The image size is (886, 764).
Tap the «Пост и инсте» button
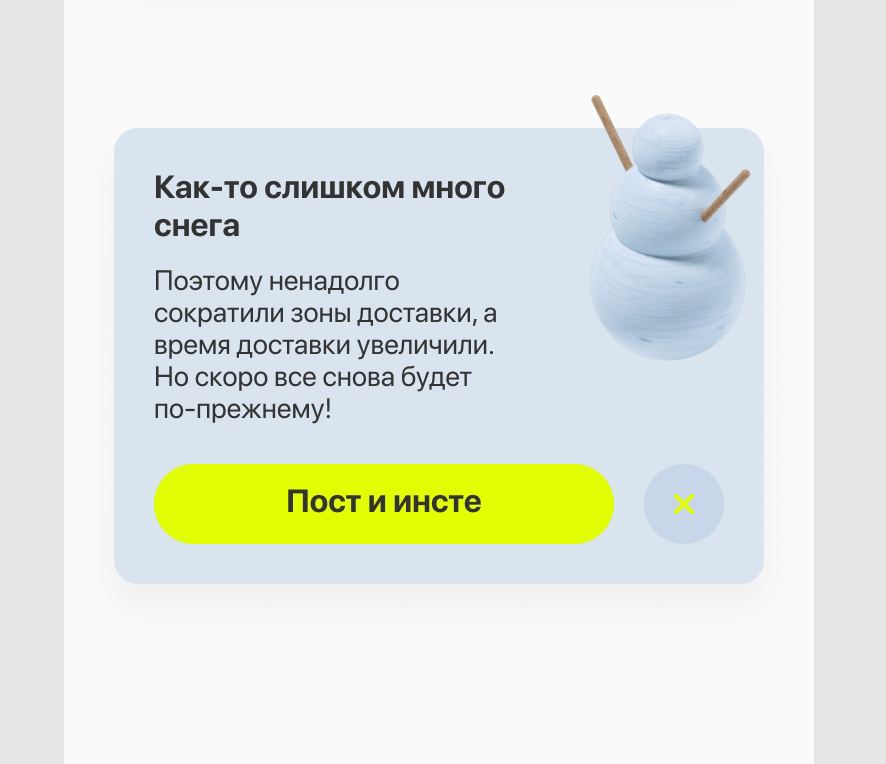pos(383,503)
